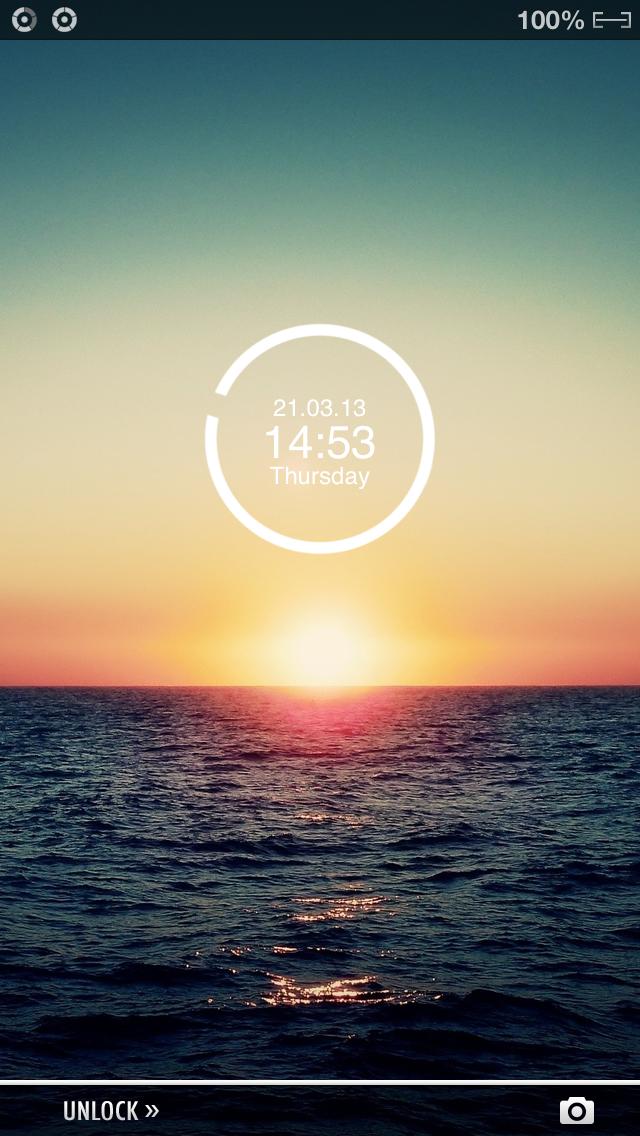Tap the UNLOCK button
This screenshot has width=640, height=1136.
(110, 1110)
